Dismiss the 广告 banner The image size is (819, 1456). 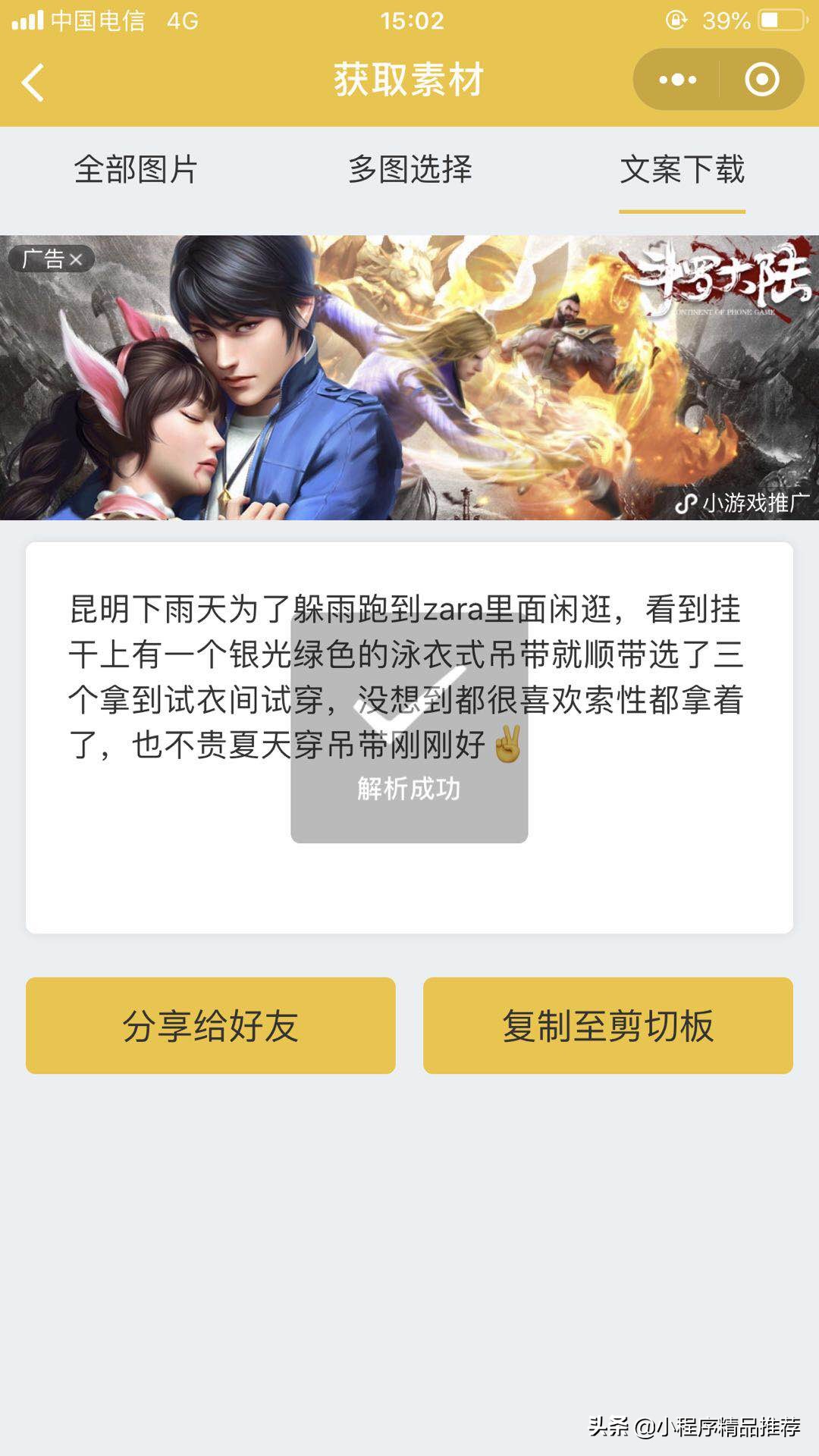pos(75,259)
